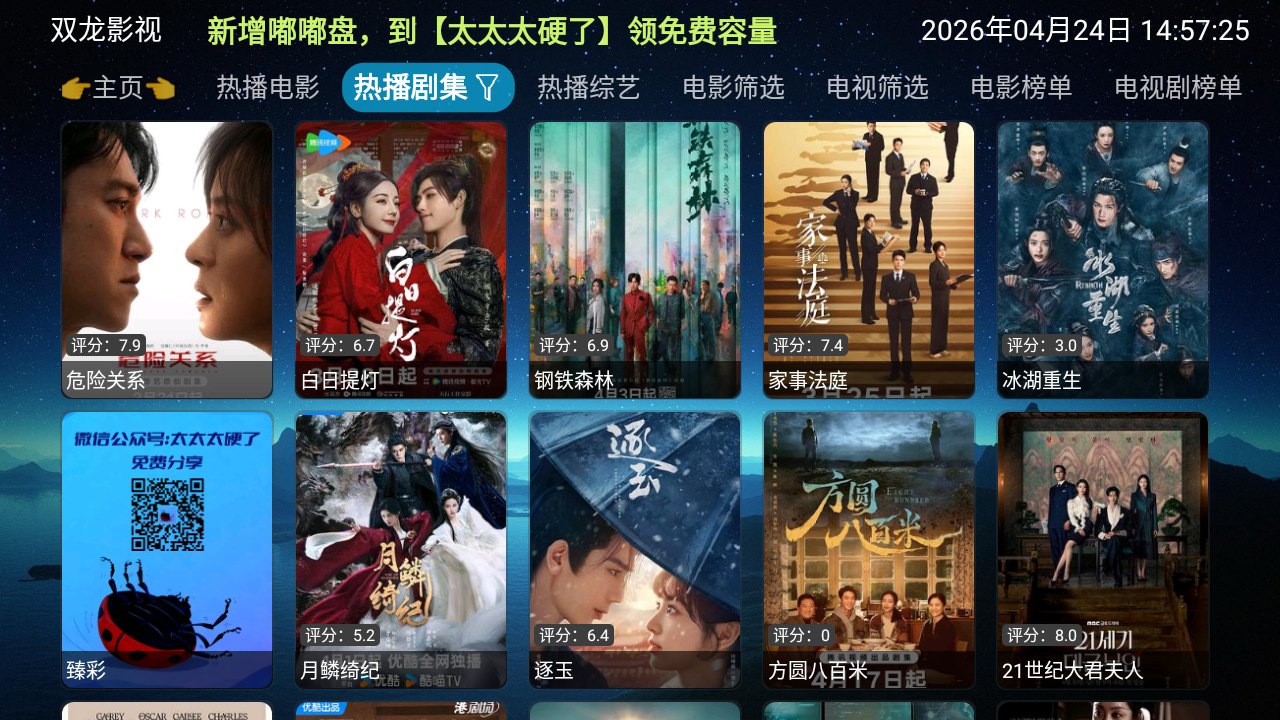Open the filter on 热播剧集 tab
Screen dimensions: 1280x720
point(487,88)
